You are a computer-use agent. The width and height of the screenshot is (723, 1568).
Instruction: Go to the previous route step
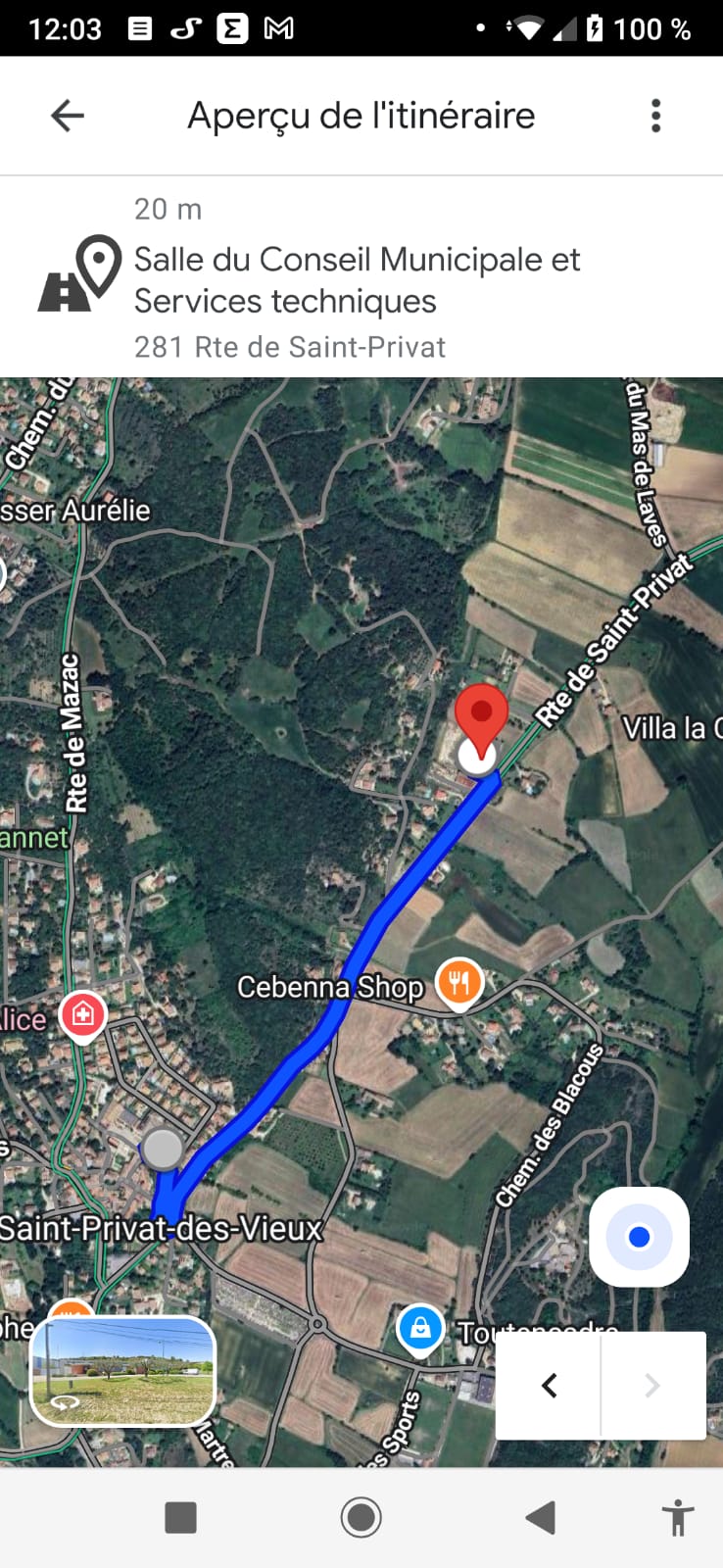[550, 1385]
